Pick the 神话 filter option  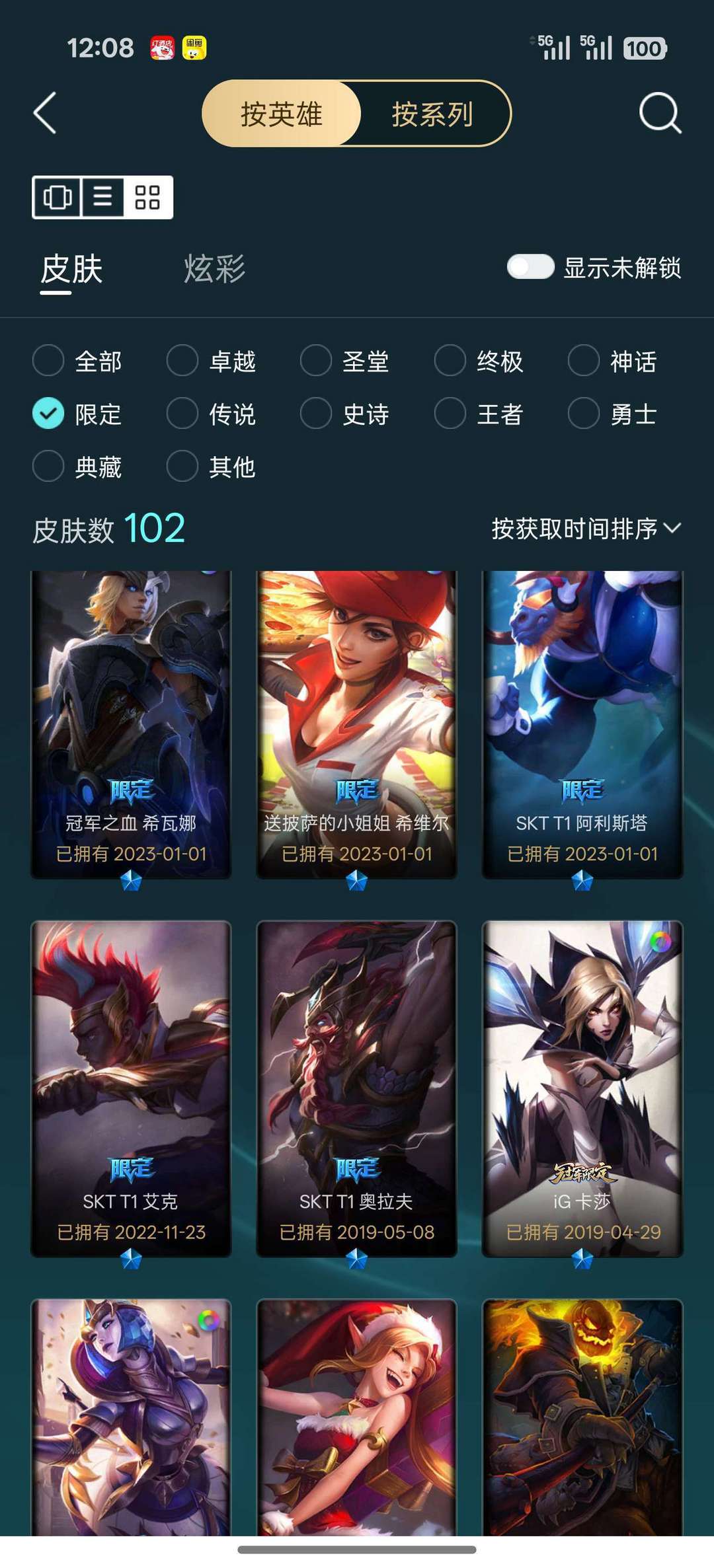point(613,361)
